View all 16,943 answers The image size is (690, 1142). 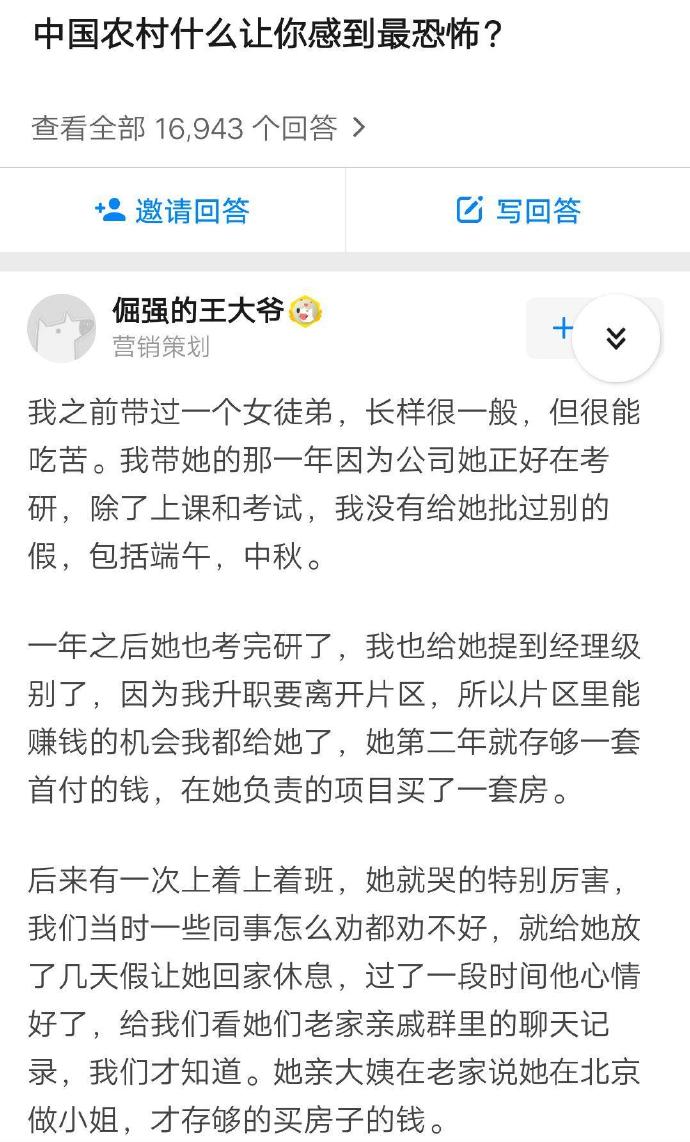pyautogui.click(x=199, y=129)
